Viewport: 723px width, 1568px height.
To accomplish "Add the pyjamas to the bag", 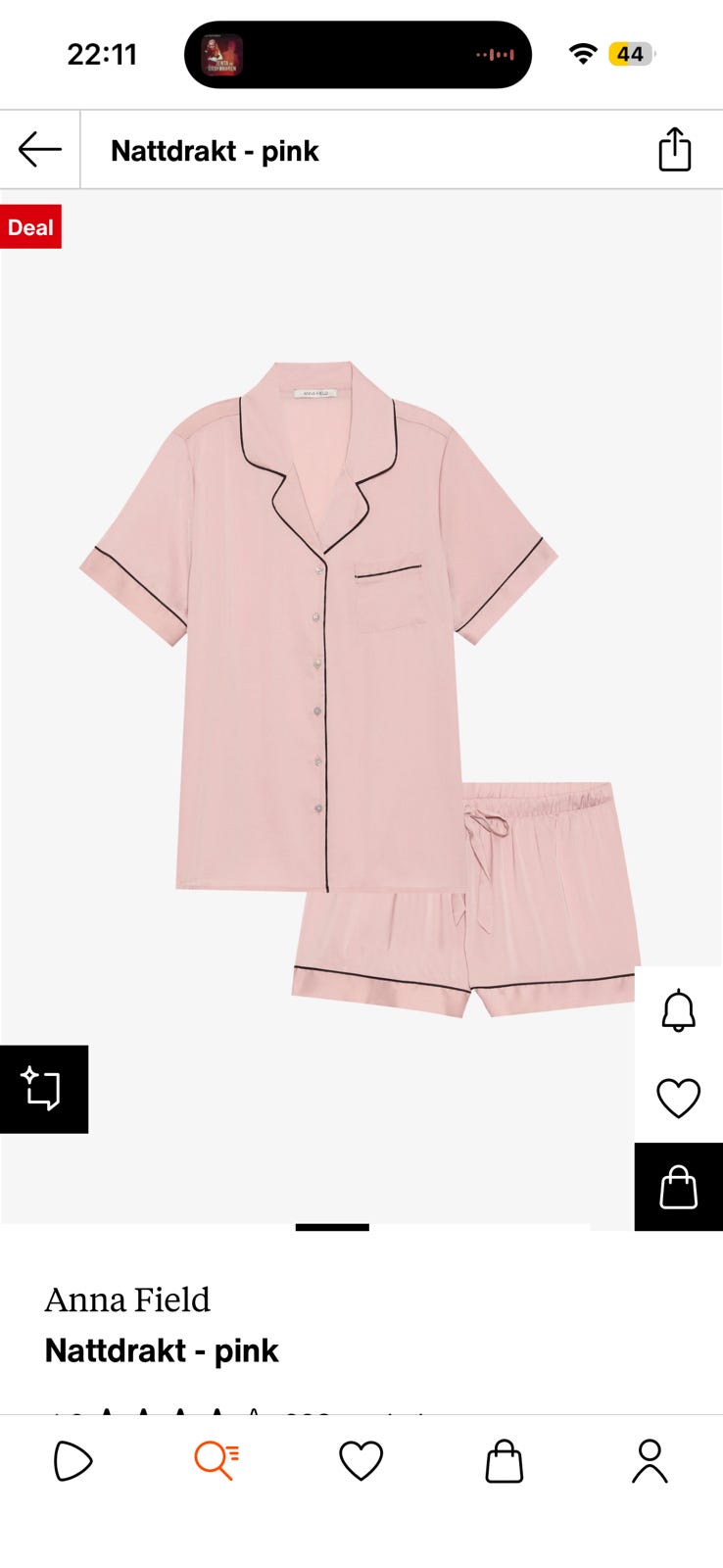I will pos(678,1187).
